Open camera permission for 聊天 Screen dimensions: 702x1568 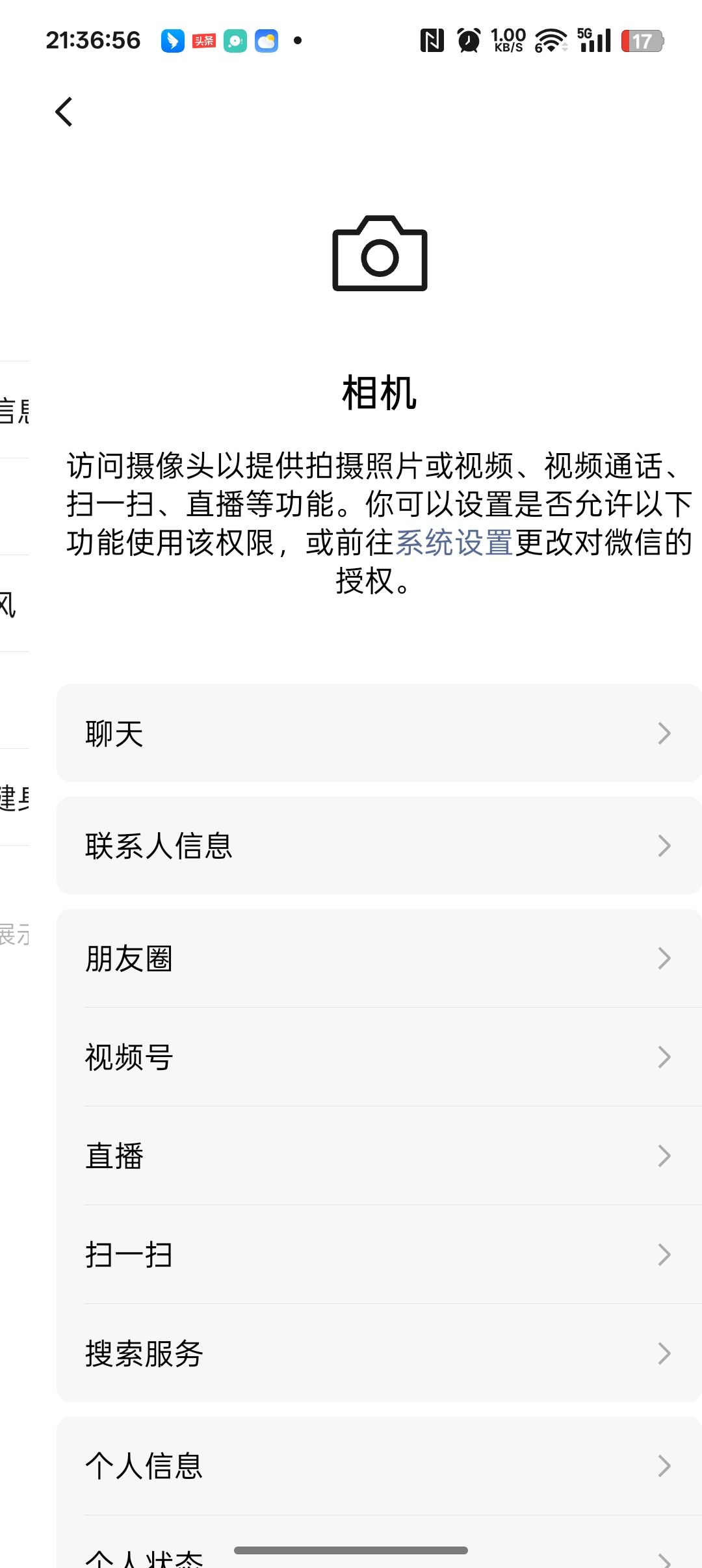coord(379,733)
